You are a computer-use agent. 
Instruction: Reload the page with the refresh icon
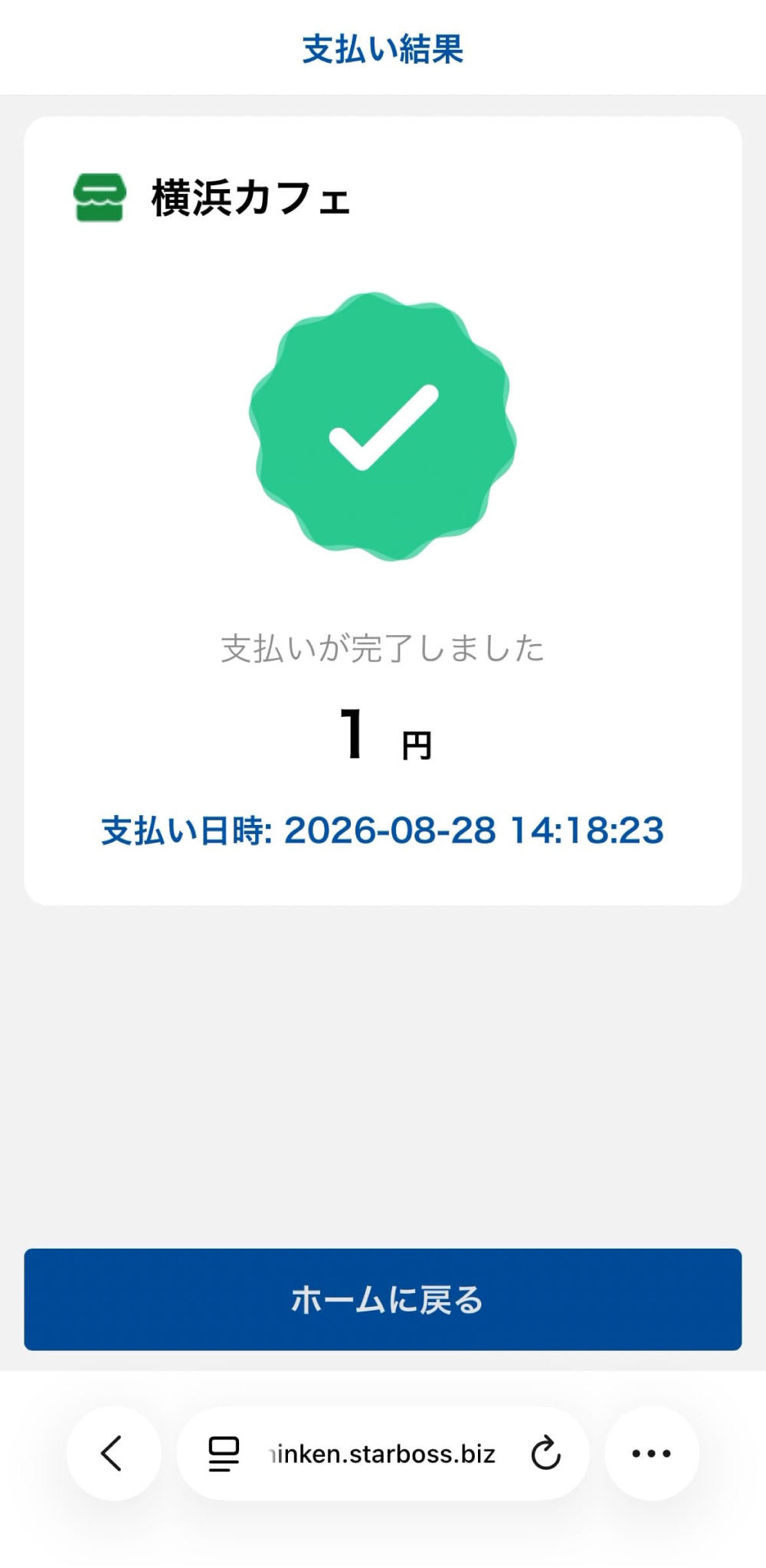pyautogui.click(x=545, y=1453)
